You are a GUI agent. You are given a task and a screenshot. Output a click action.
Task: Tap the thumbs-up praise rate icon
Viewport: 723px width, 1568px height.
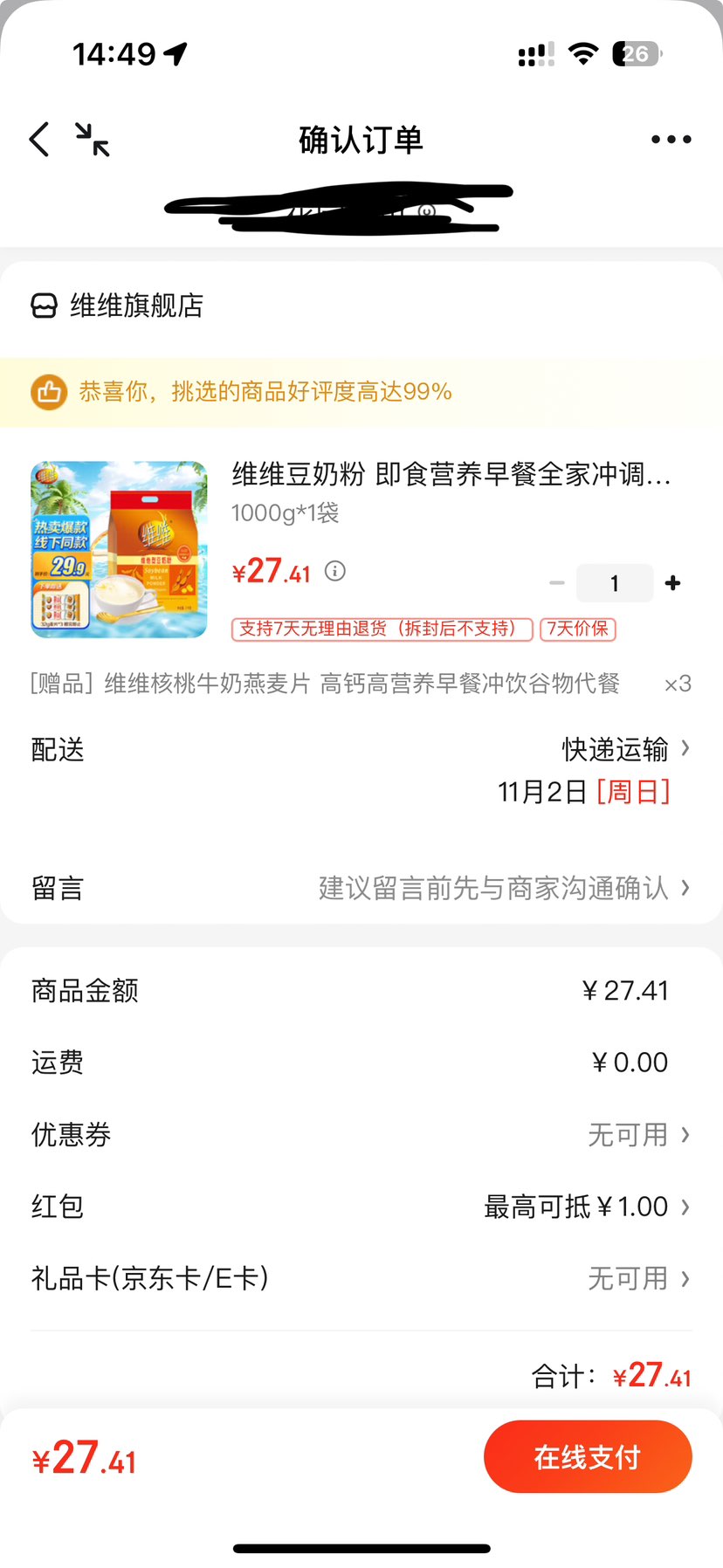pos(49,392)
